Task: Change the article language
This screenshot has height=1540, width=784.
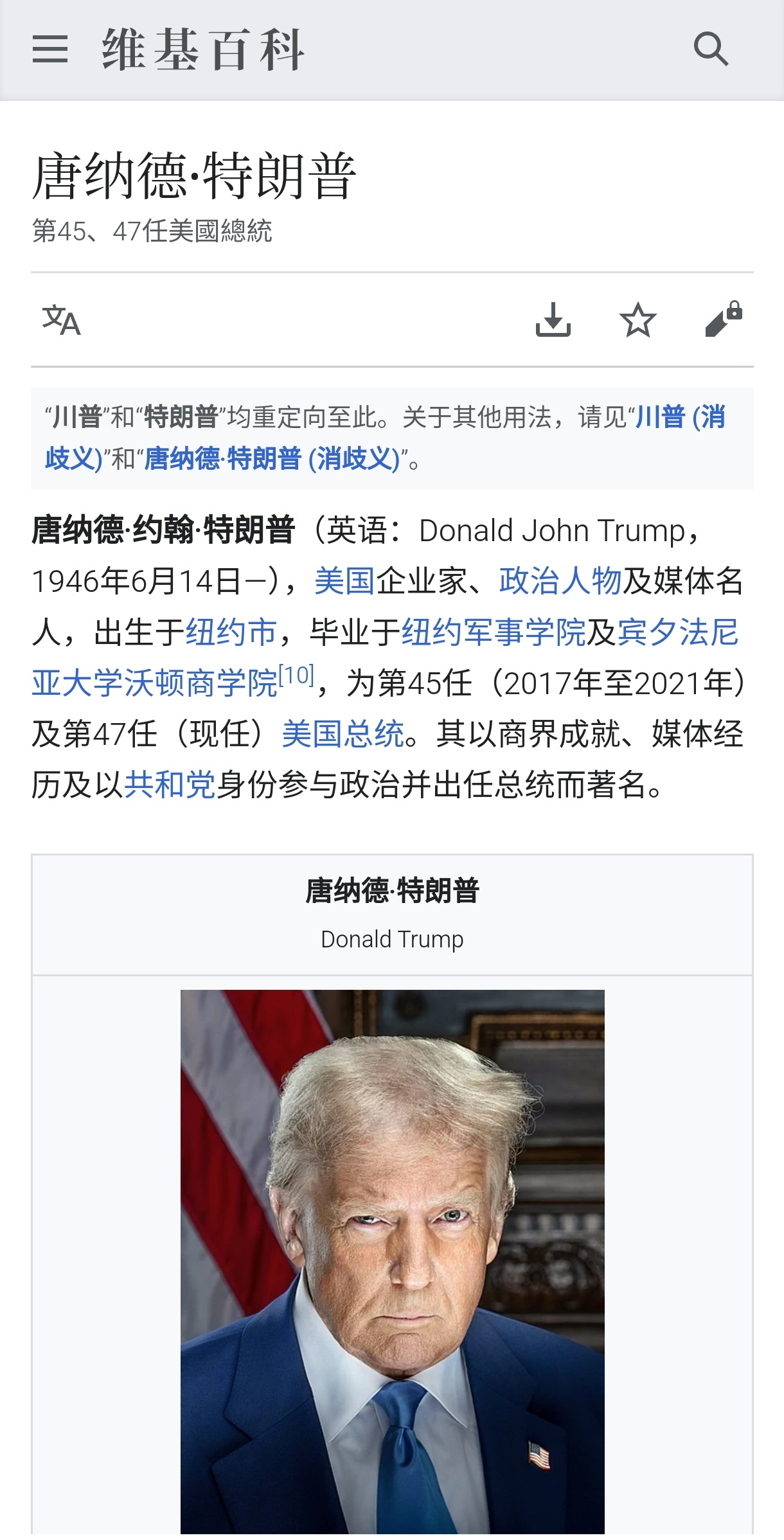Action: (x=61, y=320)
